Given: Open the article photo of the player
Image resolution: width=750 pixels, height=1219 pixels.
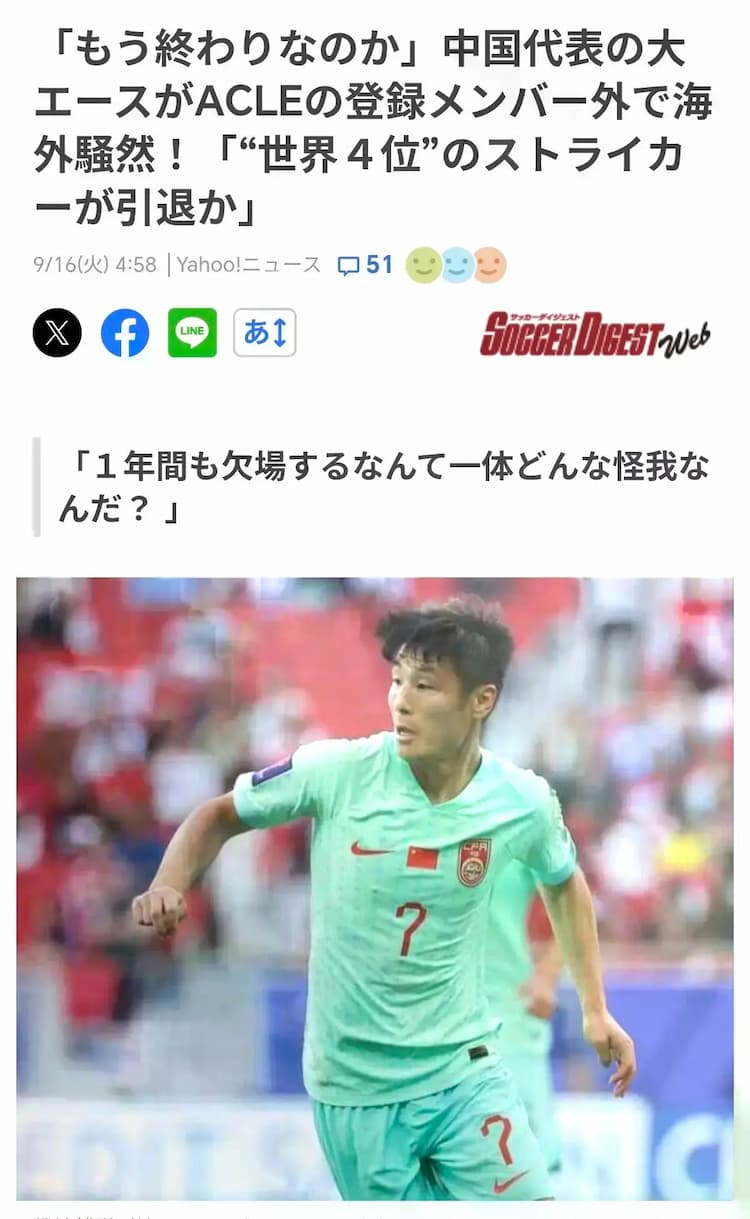Looking at the screenshot, I should pyautogui.click(x=375, y=888).
